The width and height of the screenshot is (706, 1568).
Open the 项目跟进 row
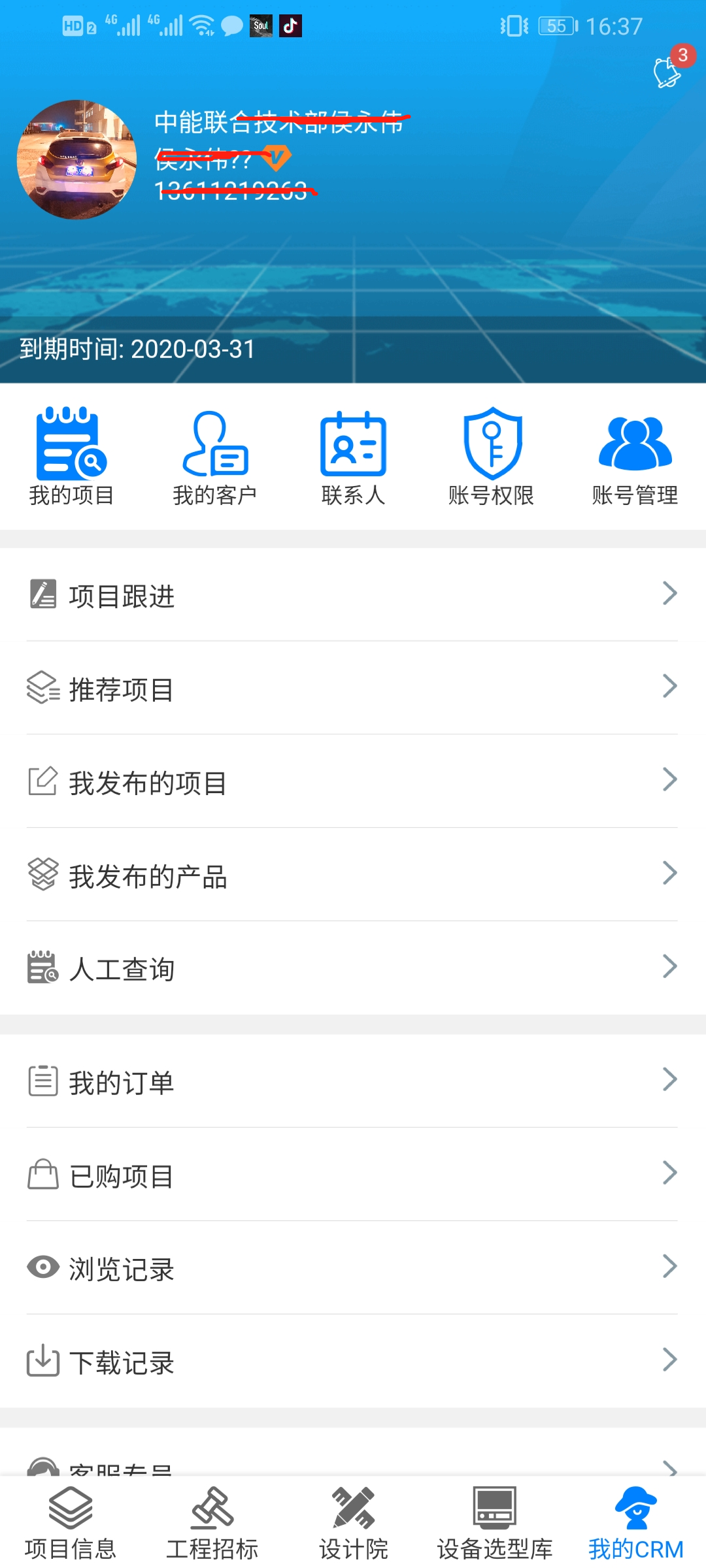click(x=353, y=595)
